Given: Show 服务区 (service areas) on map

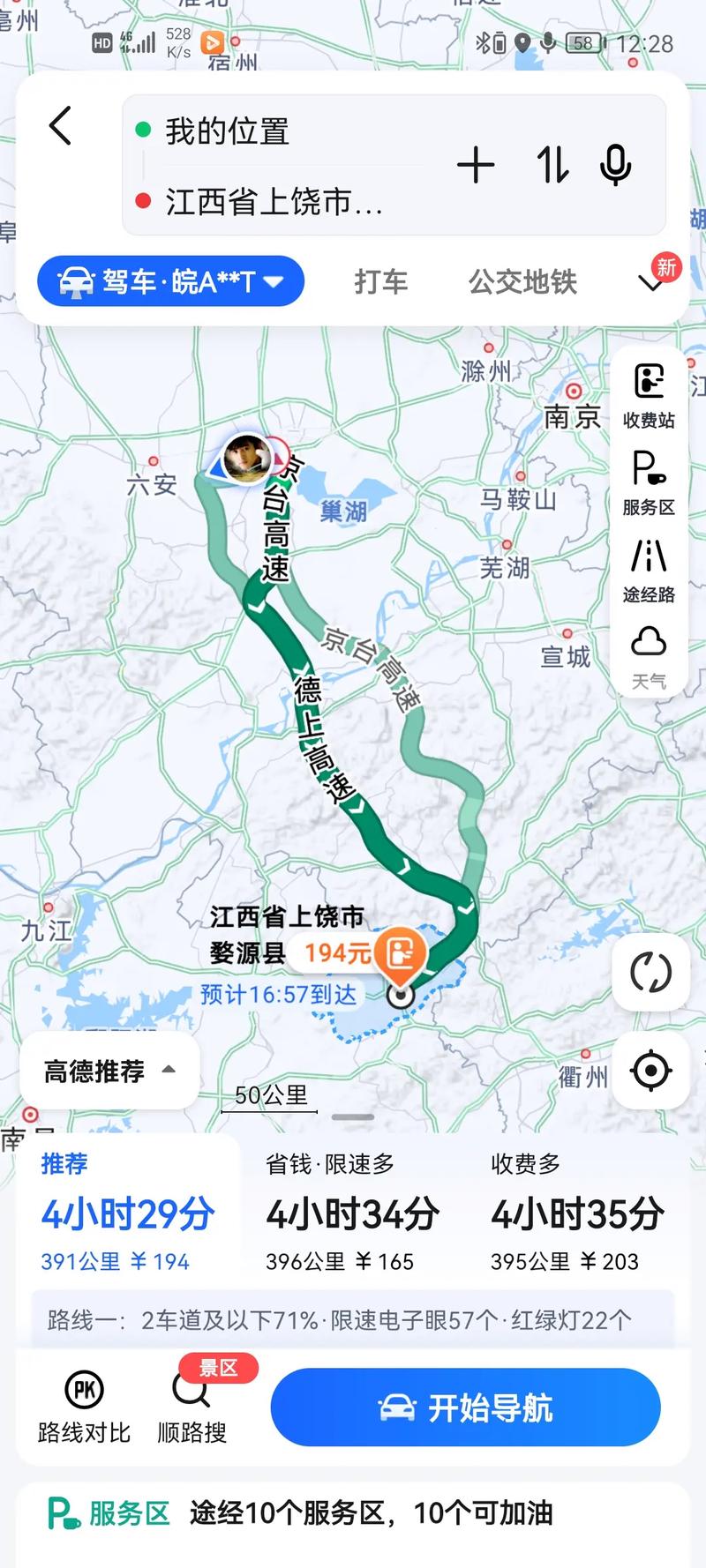Looking at the screenshot, I should pyautogui.click(x=650, y=481).
